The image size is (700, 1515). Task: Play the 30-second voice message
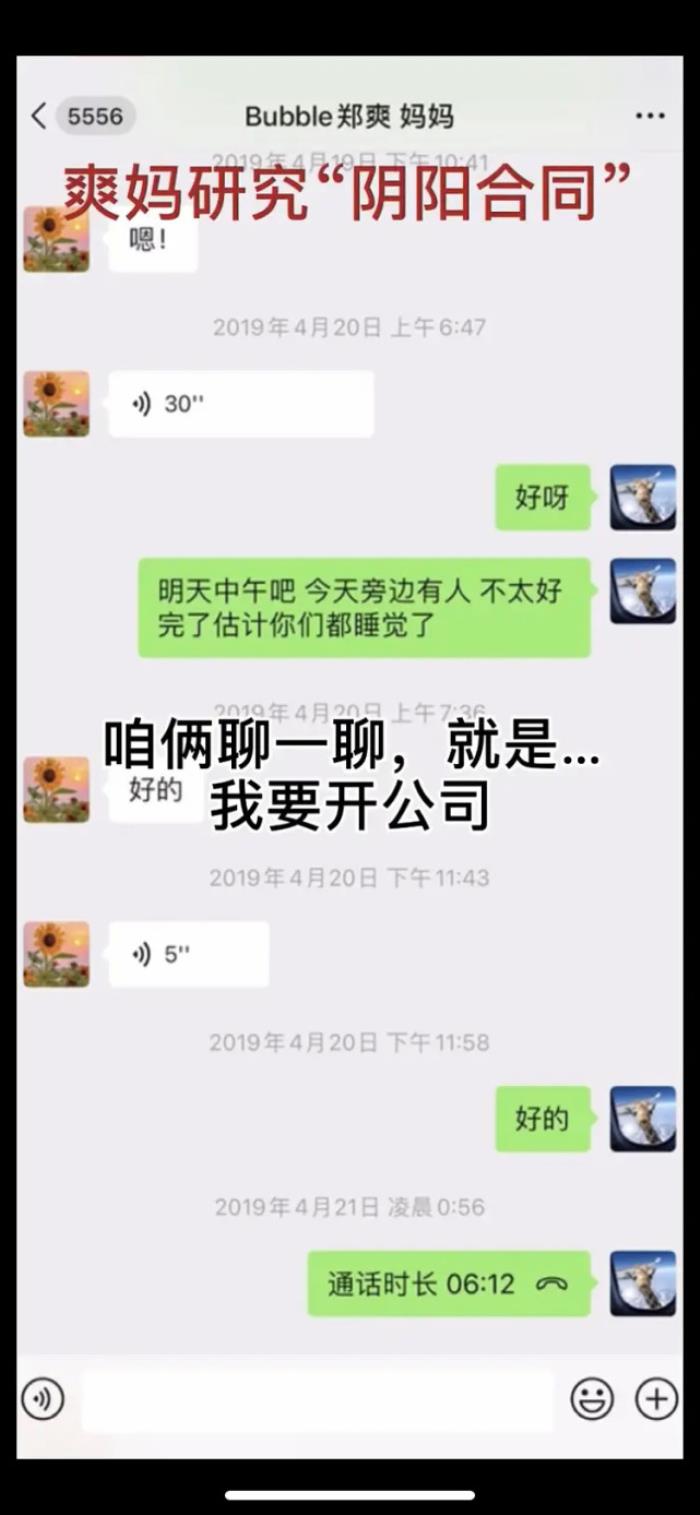[x=240, y=404]
